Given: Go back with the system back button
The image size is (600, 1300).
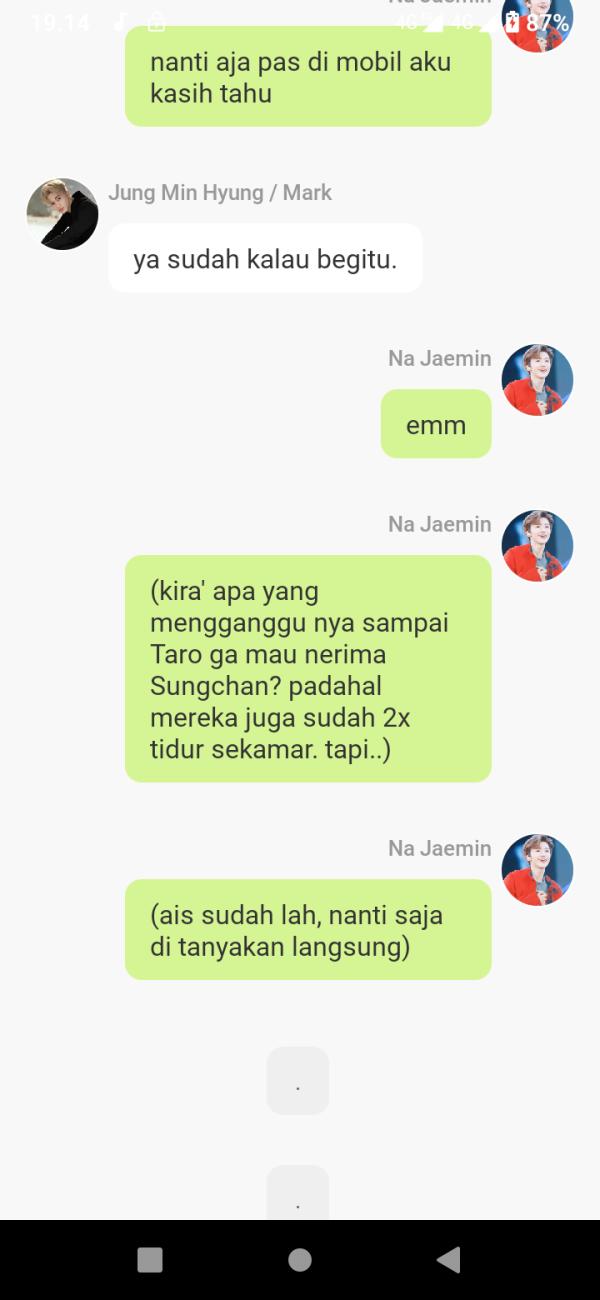Looking at the screenshot, I should 449,1260.
